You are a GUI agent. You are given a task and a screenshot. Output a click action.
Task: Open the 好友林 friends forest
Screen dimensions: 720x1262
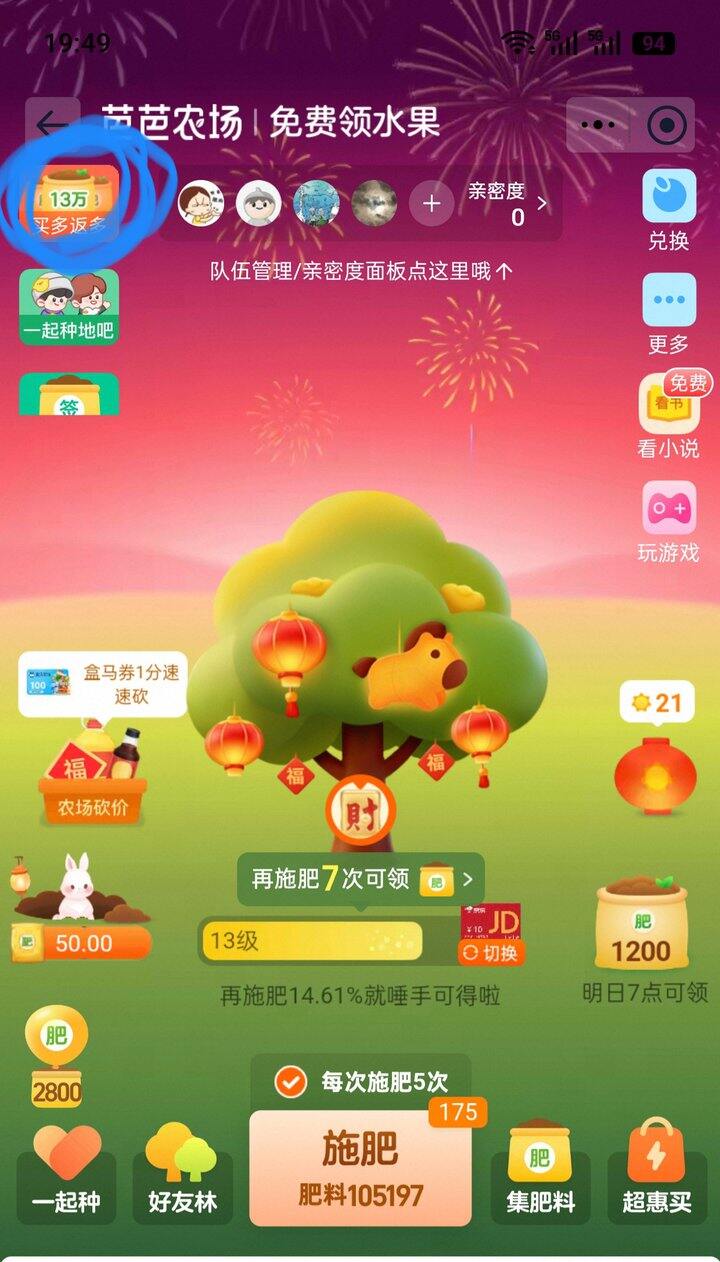click(x=182, y=1172)
